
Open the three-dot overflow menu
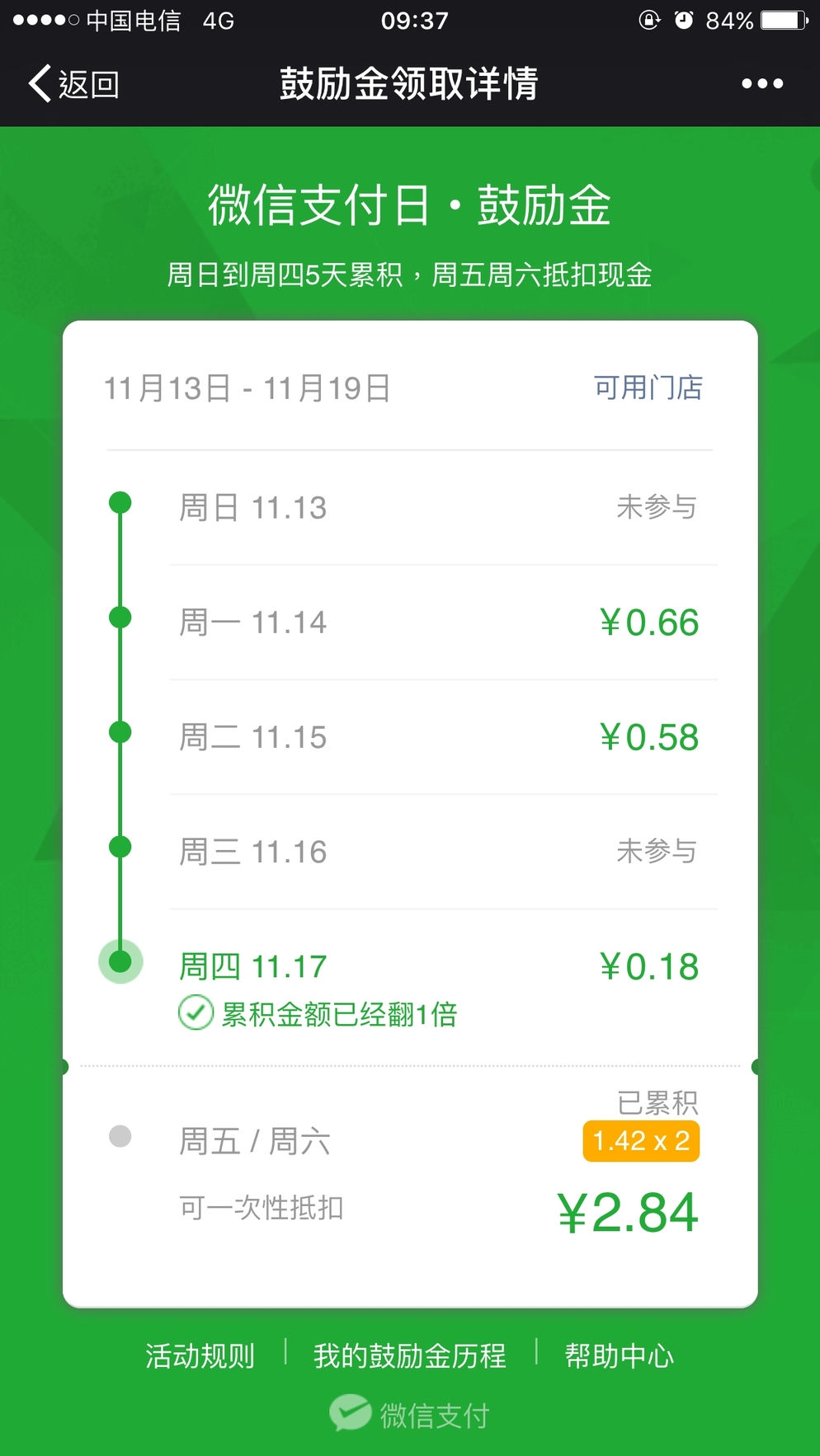[761, 83]
